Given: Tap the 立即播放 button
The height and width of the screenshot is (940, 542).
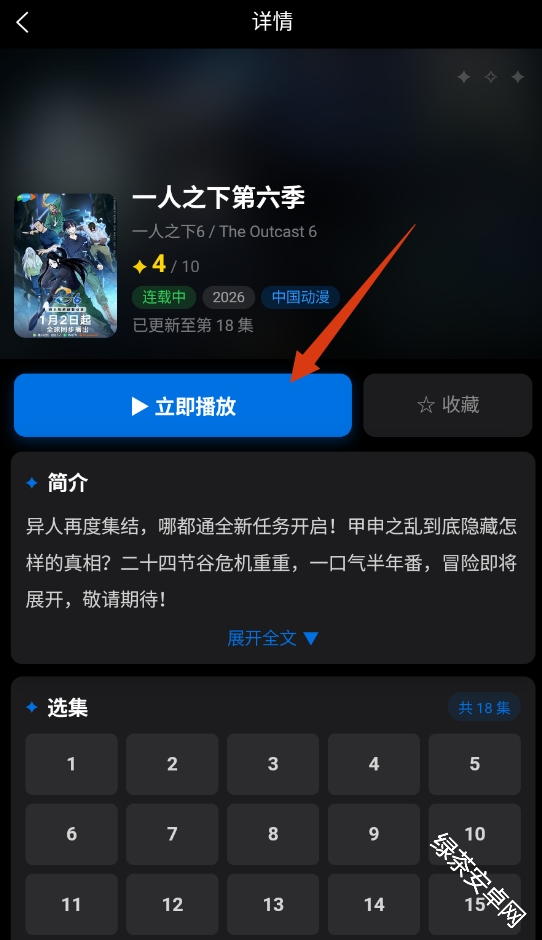Looking at the screenshot, I should 183,405.
